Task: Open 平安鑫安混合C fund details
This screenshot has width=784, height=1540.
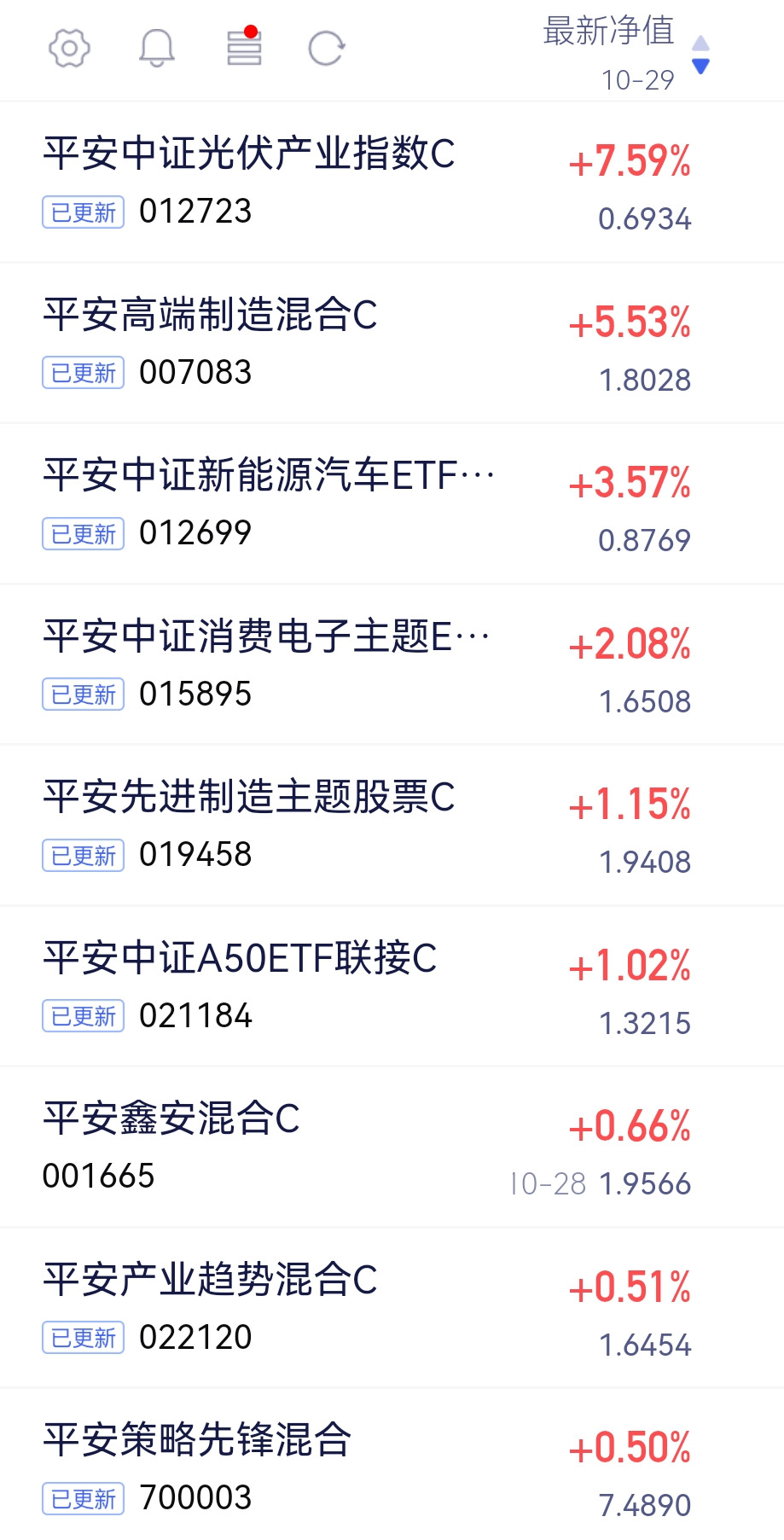Action: point(171,1119)
